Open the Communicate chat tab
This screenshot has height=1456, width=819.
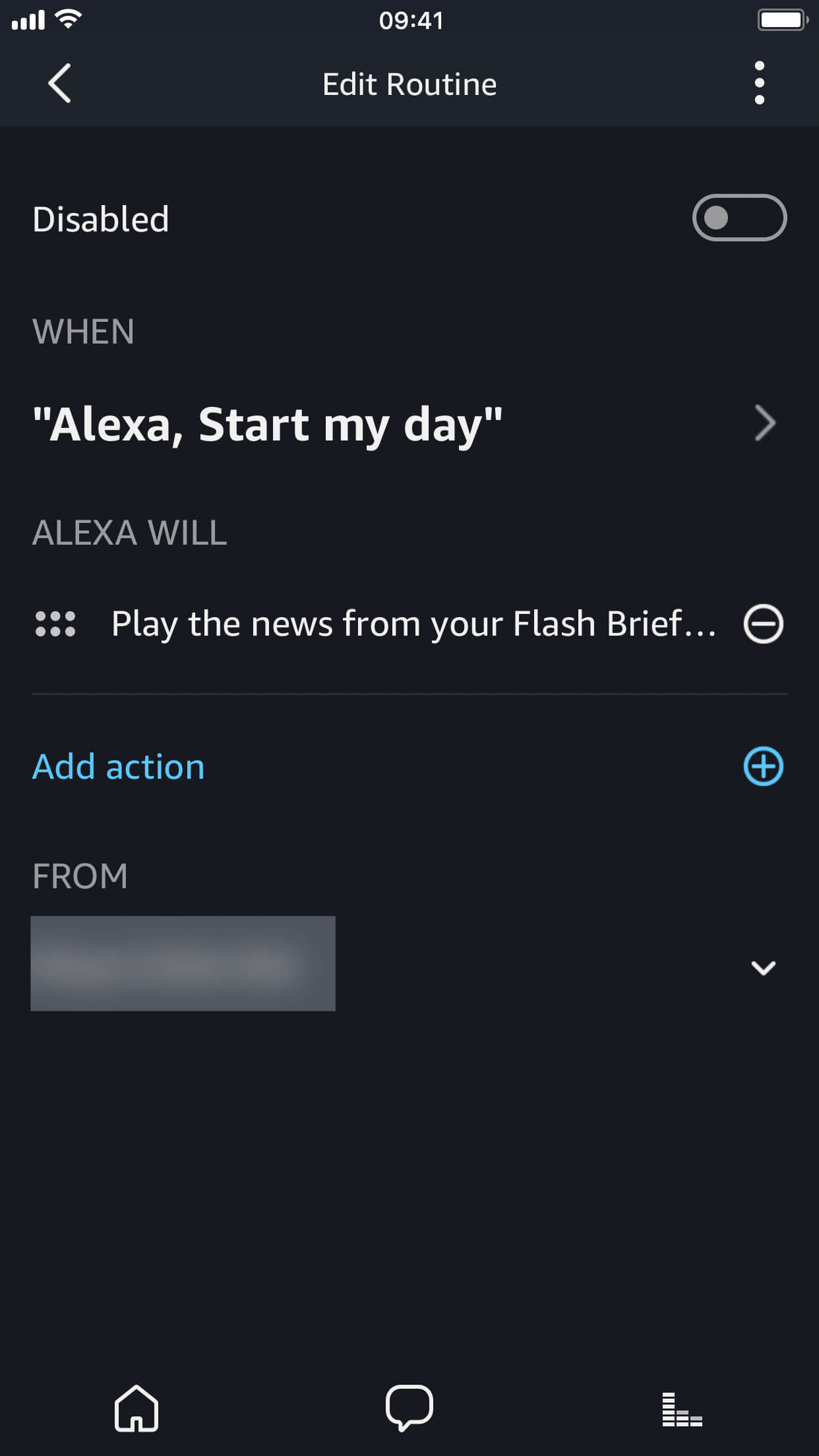[409, 1408]
